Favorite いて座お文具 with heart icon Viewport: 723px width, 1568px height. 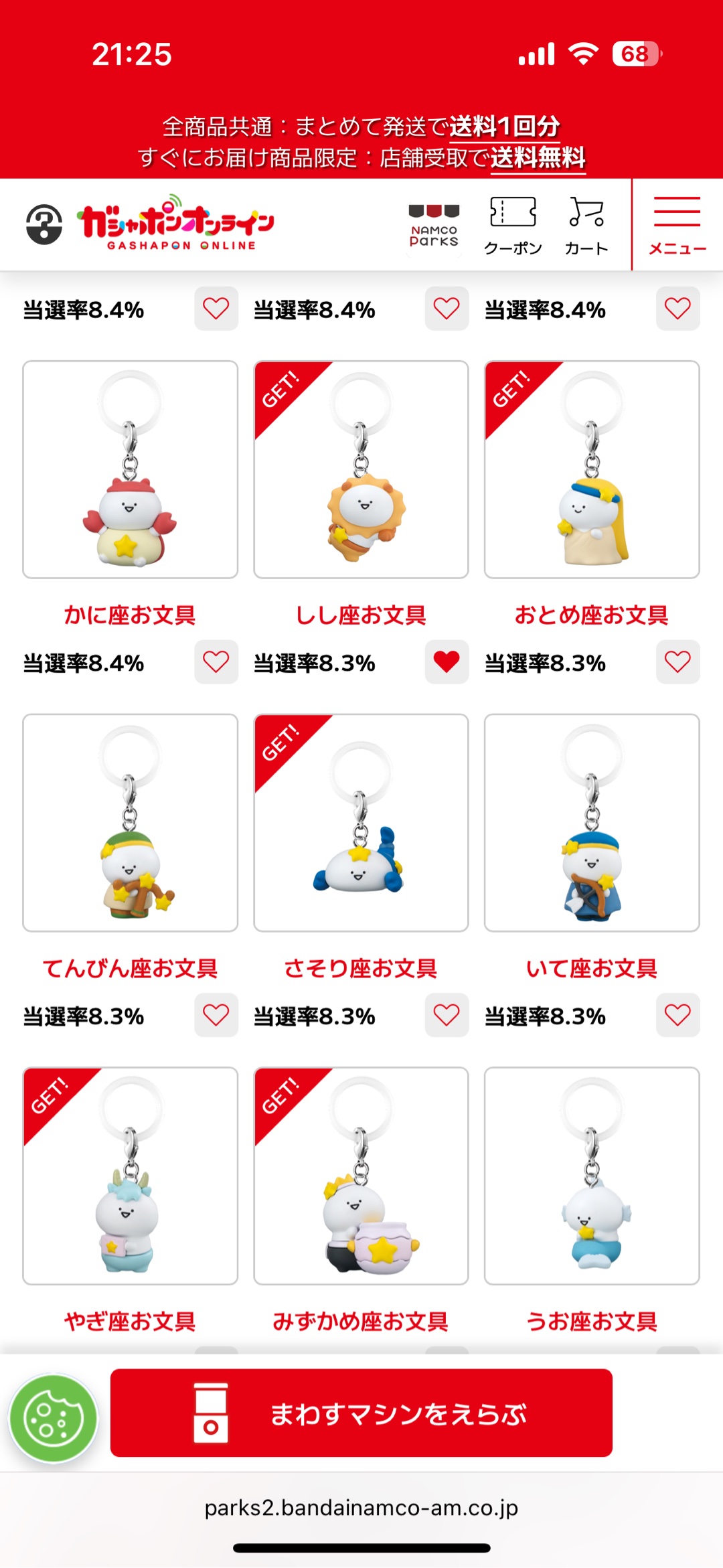click(x=677, y=1015)
